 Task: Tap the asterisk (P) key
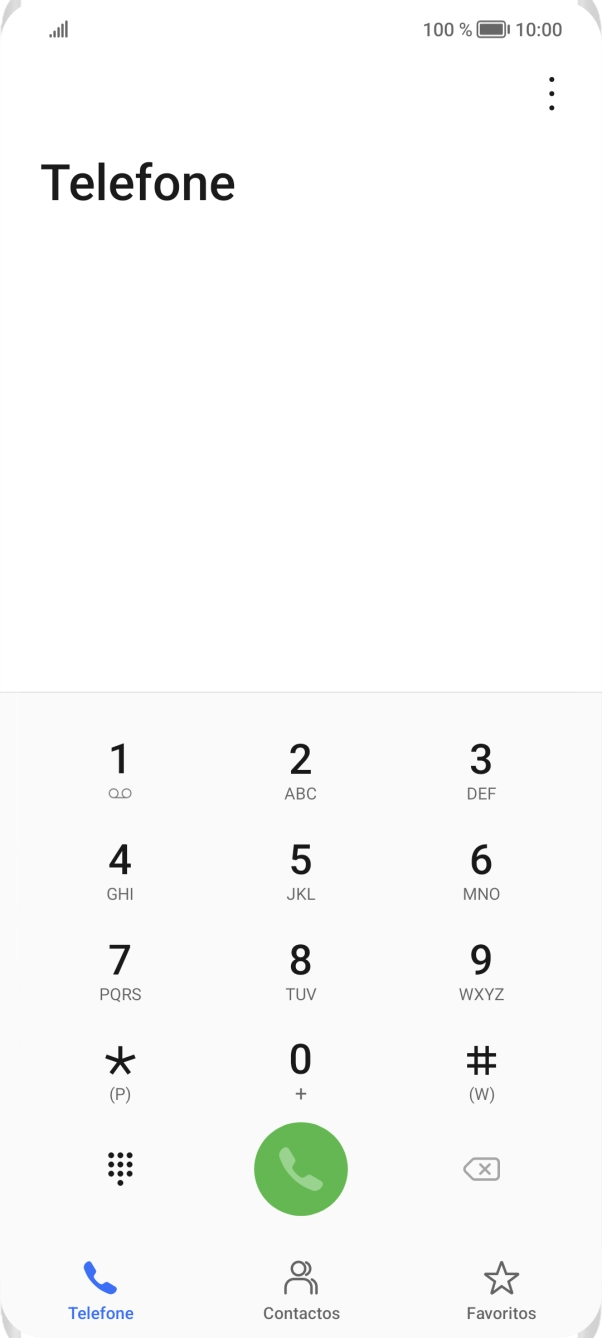(x=120, y=1071)
